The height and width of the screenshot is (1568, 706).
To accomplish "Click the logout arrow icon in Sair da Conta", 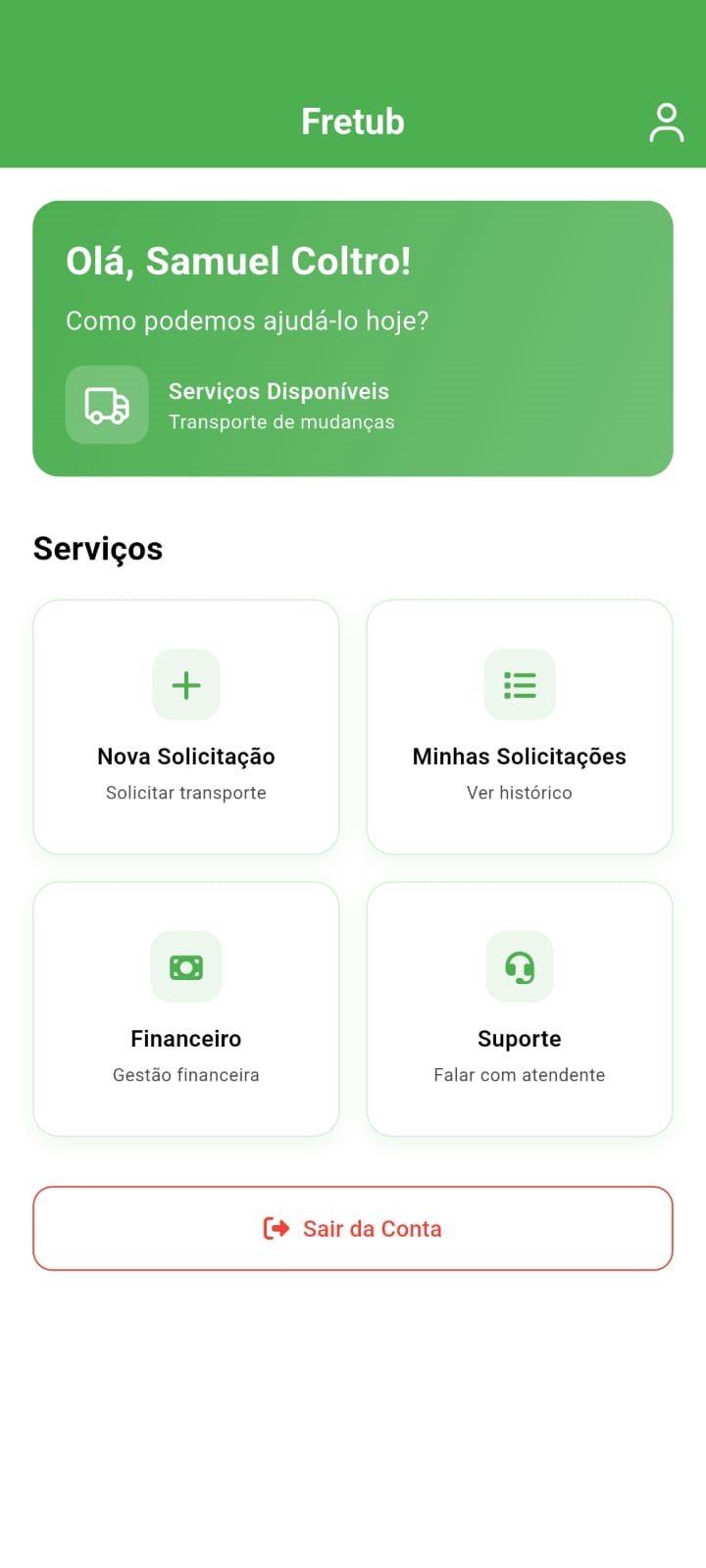I will [276, 1228].
